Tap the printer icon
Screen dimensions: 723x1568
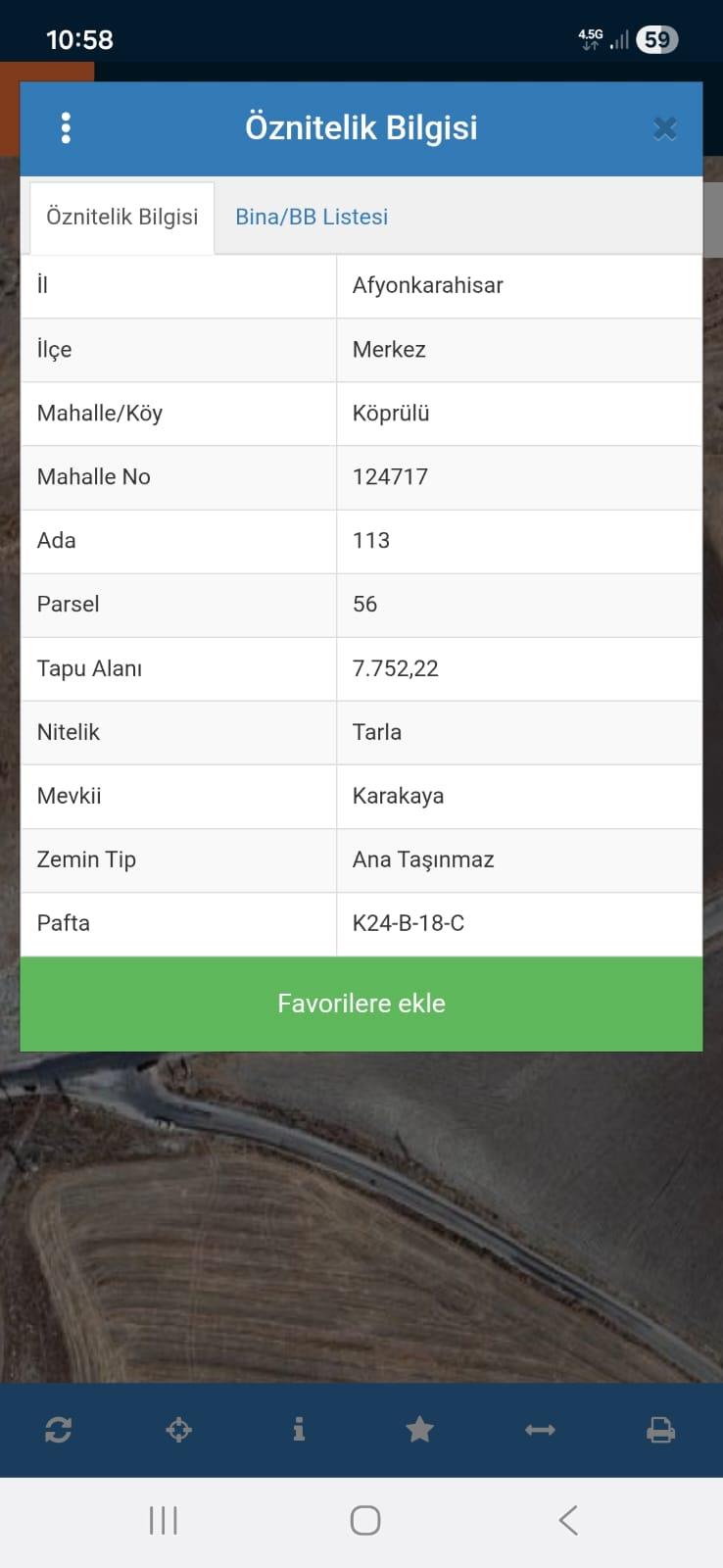pos(660,1431)
